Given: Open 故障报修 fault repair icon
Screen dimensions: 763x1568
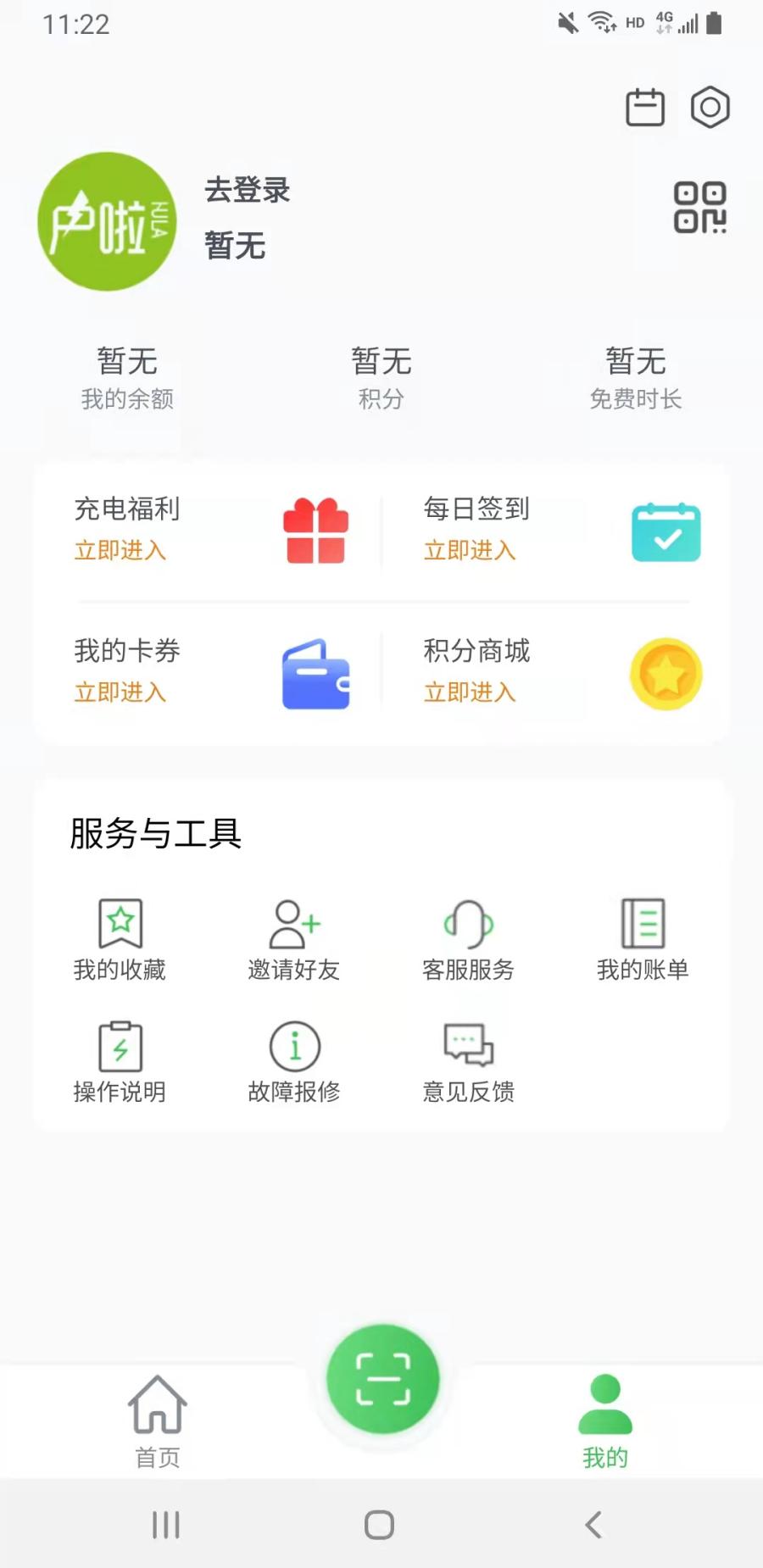Looking at the screenshot, I should (x=294, y=1047).
